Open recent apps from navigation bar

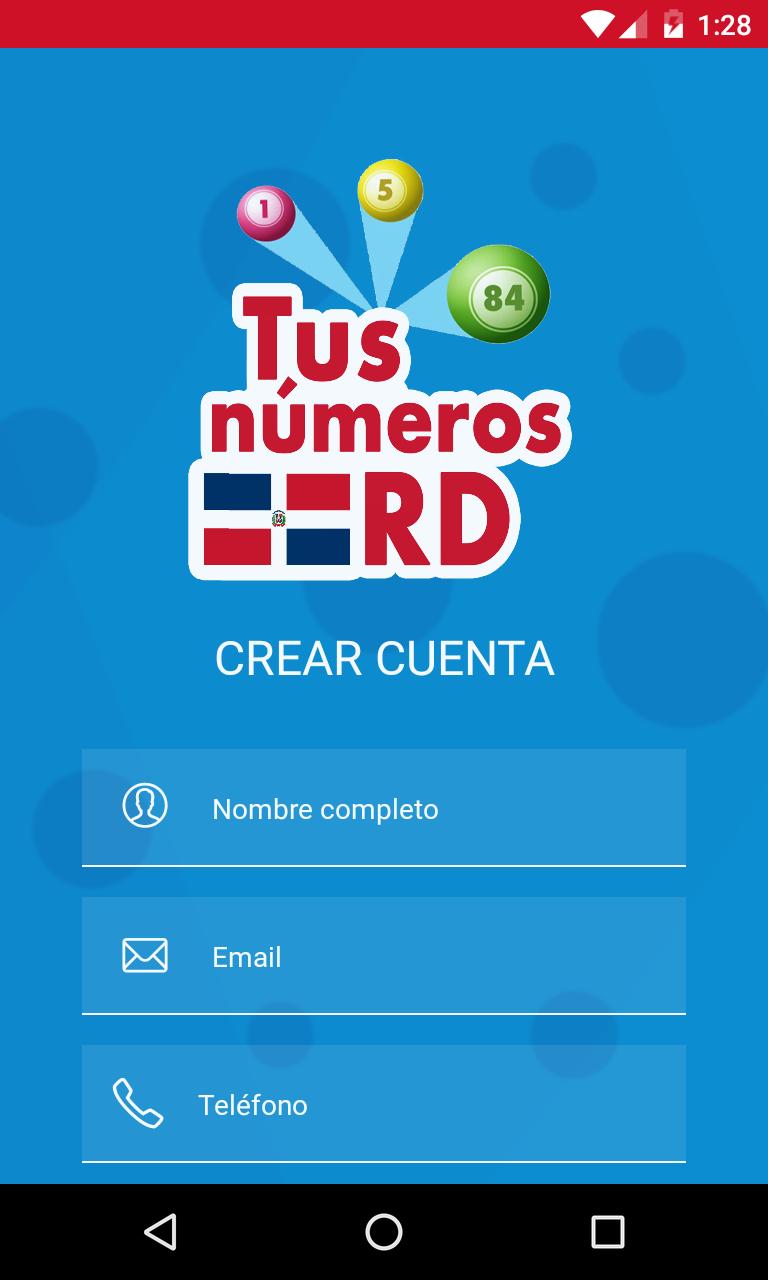click(607, 1232)
